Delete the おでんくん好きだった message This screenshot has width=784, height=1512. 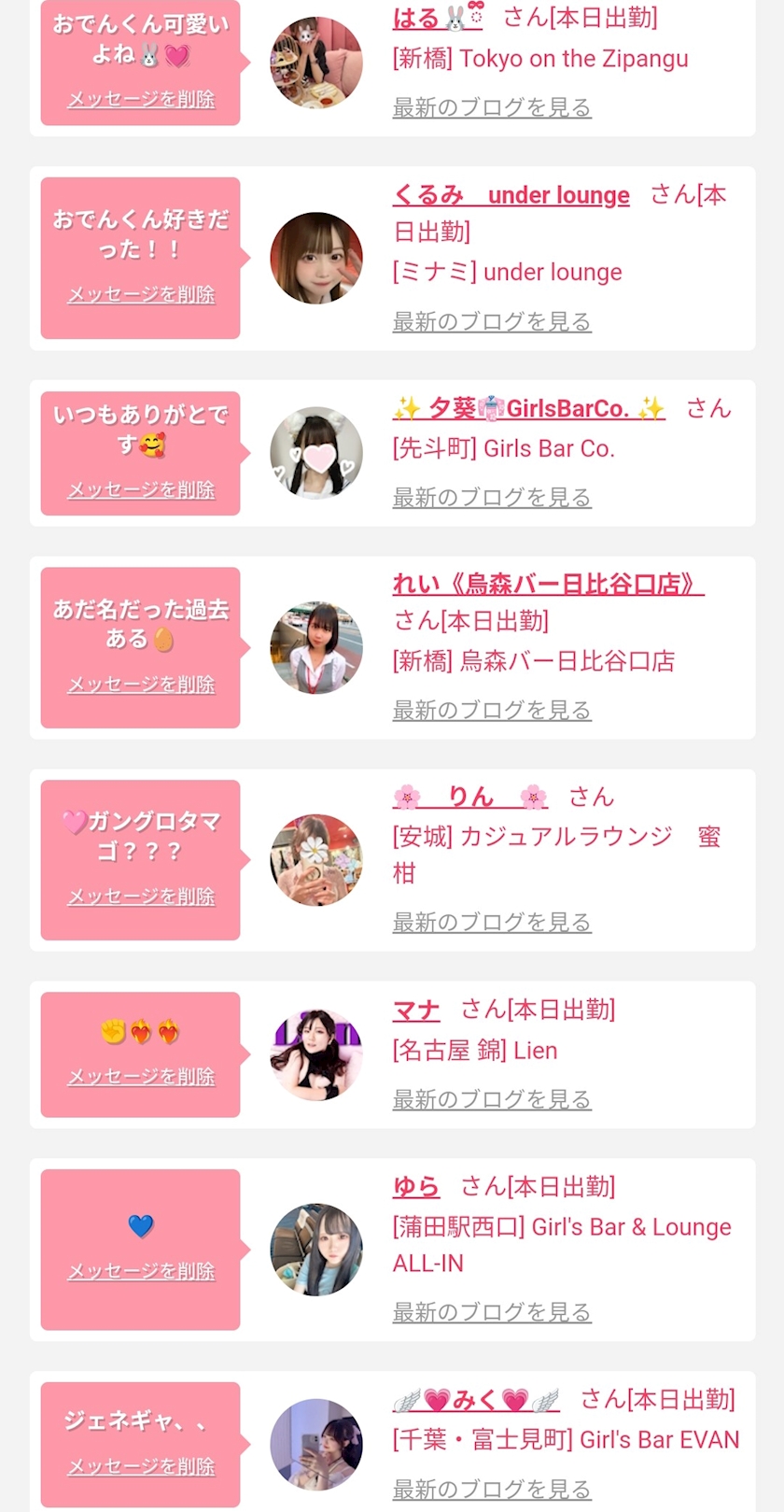coord(141,294)
